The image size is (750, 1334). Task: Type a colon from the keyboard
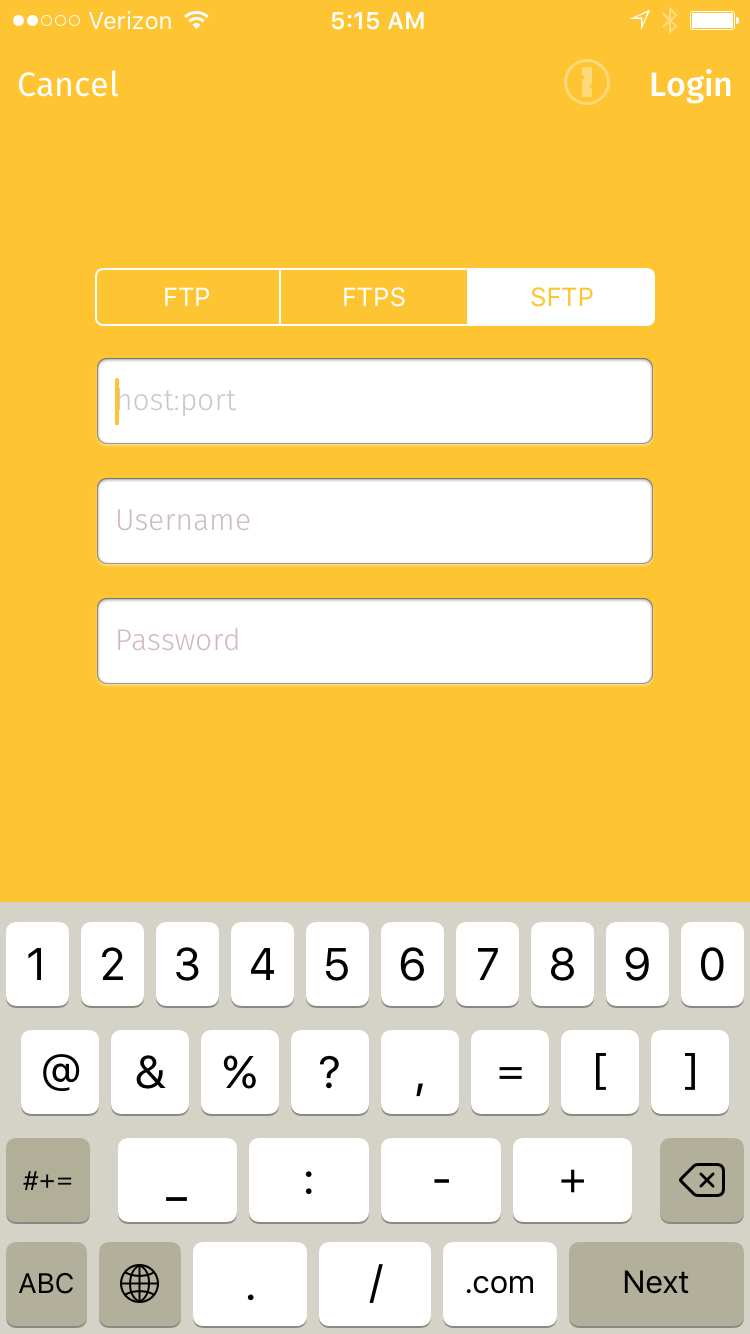[309, 1180]
